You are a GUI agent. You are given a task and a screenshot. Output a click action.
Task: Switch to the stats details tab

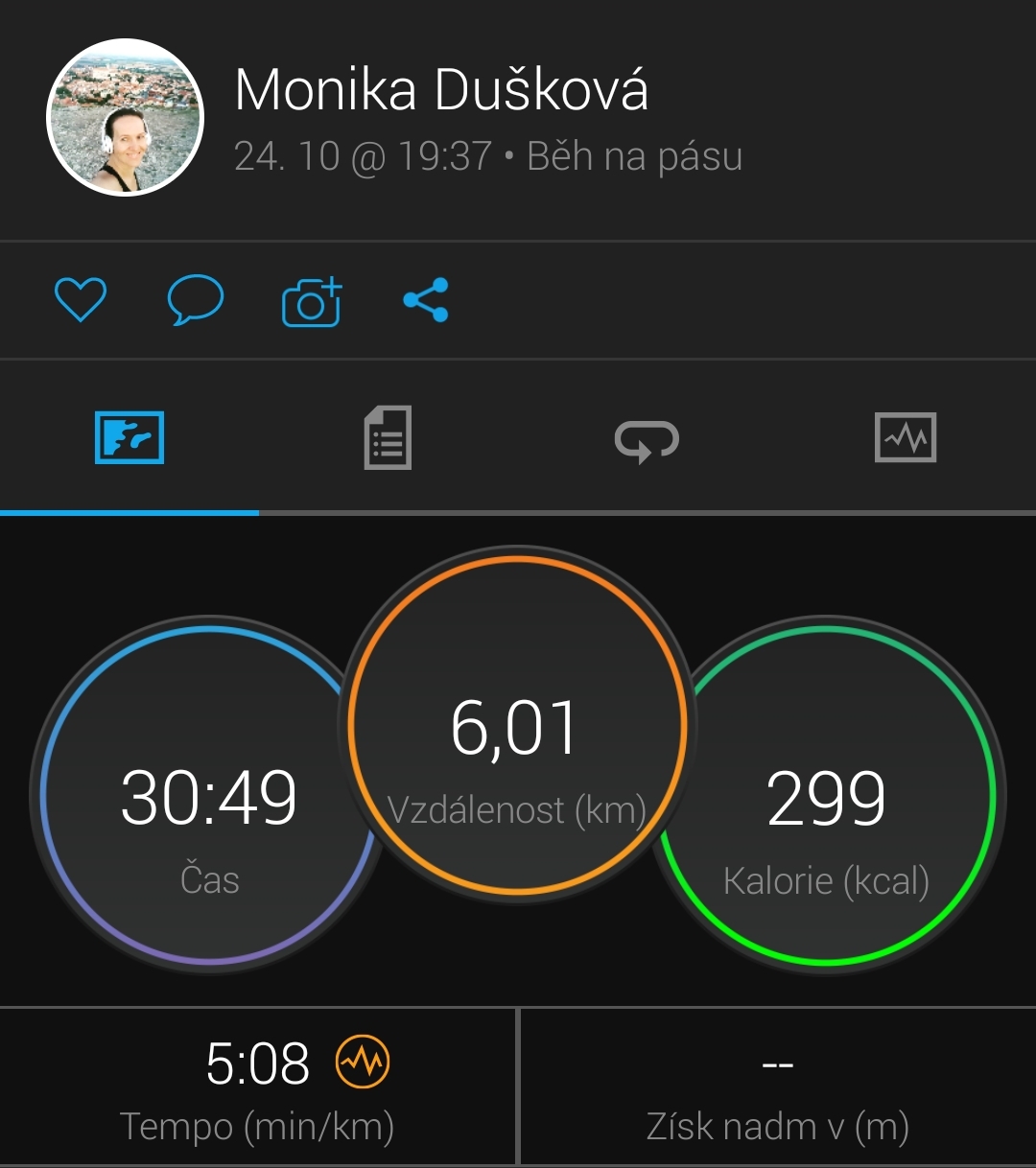pyautogui.click(x=388, y=438)
